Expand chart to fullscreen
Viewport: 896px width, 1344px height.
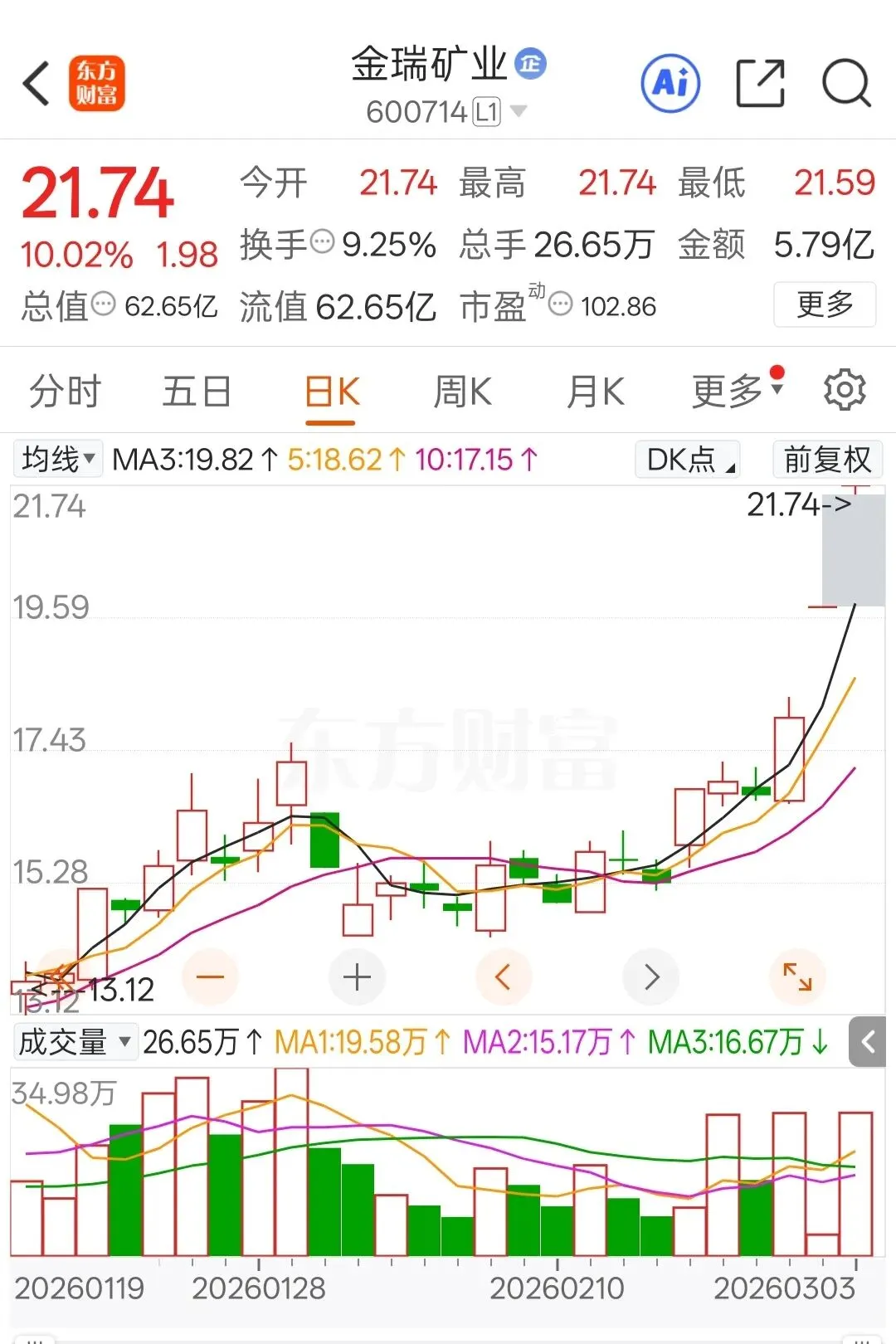coord(796,976)
